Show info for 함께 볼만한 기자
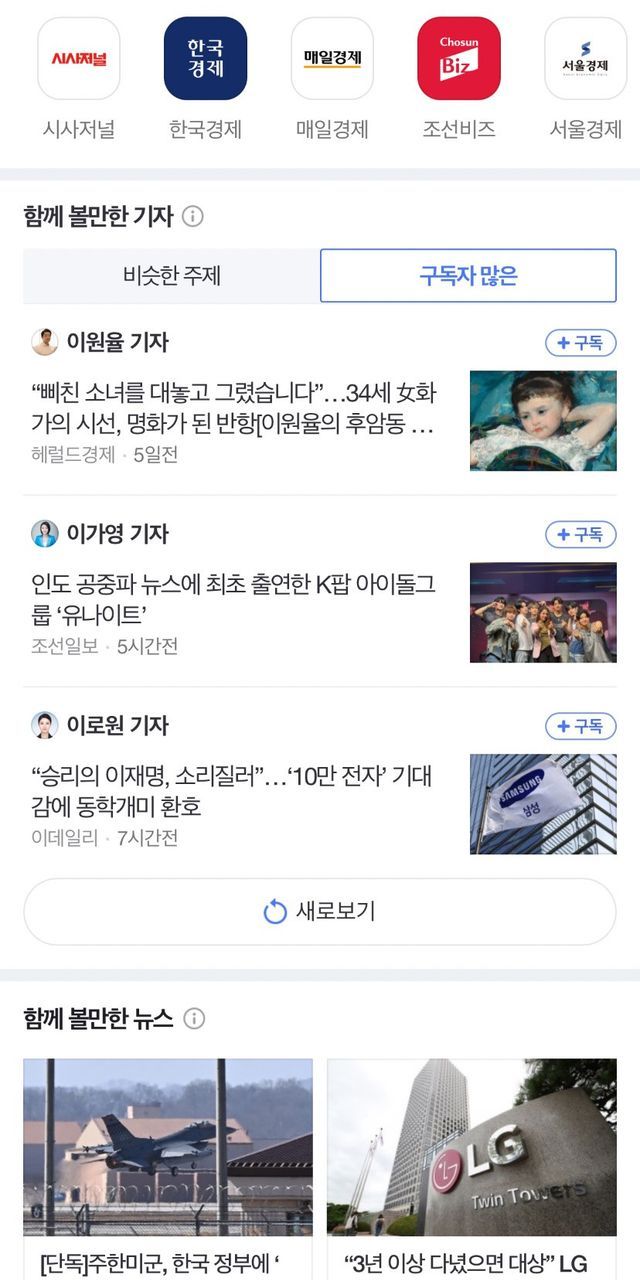 [194, 216]
